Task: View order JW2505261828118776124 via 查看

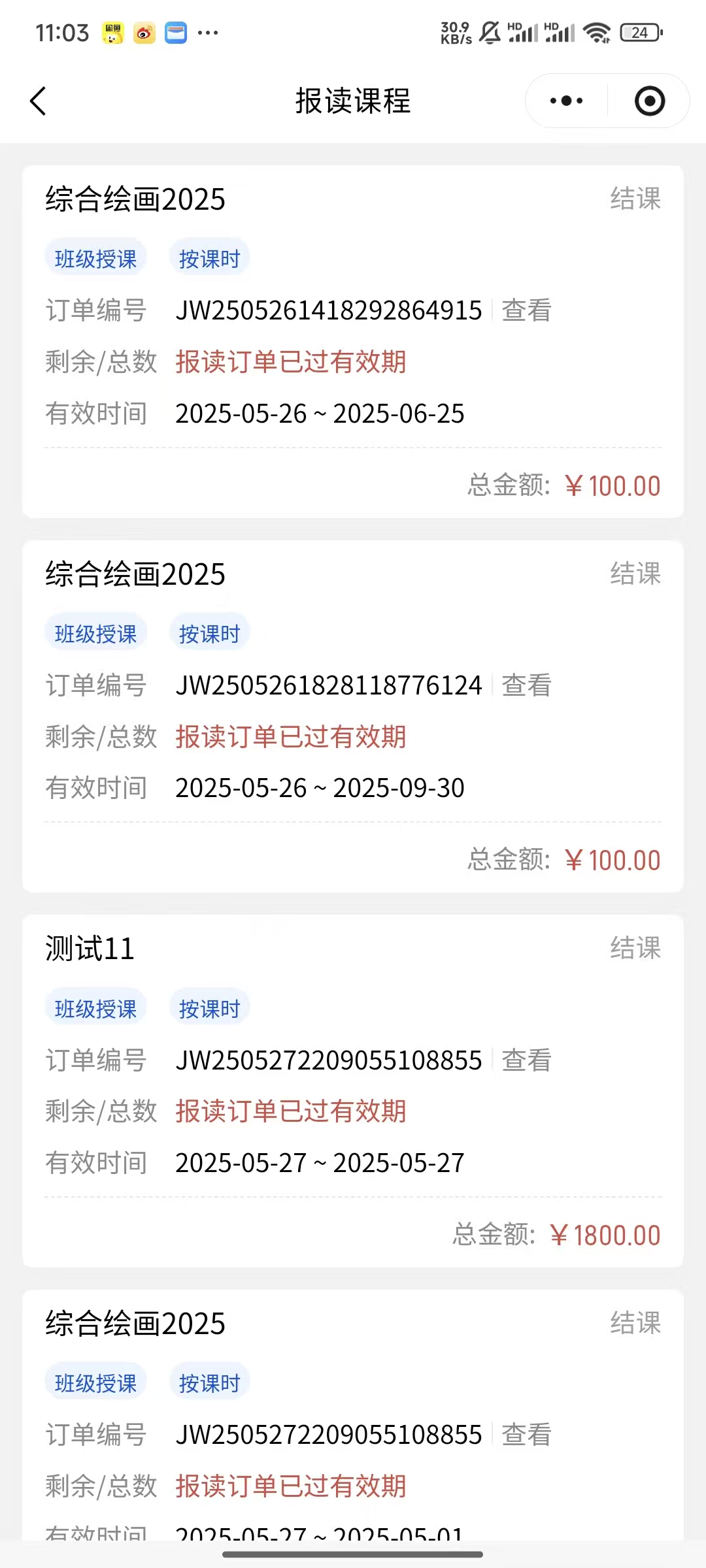Action: point(526,685)
